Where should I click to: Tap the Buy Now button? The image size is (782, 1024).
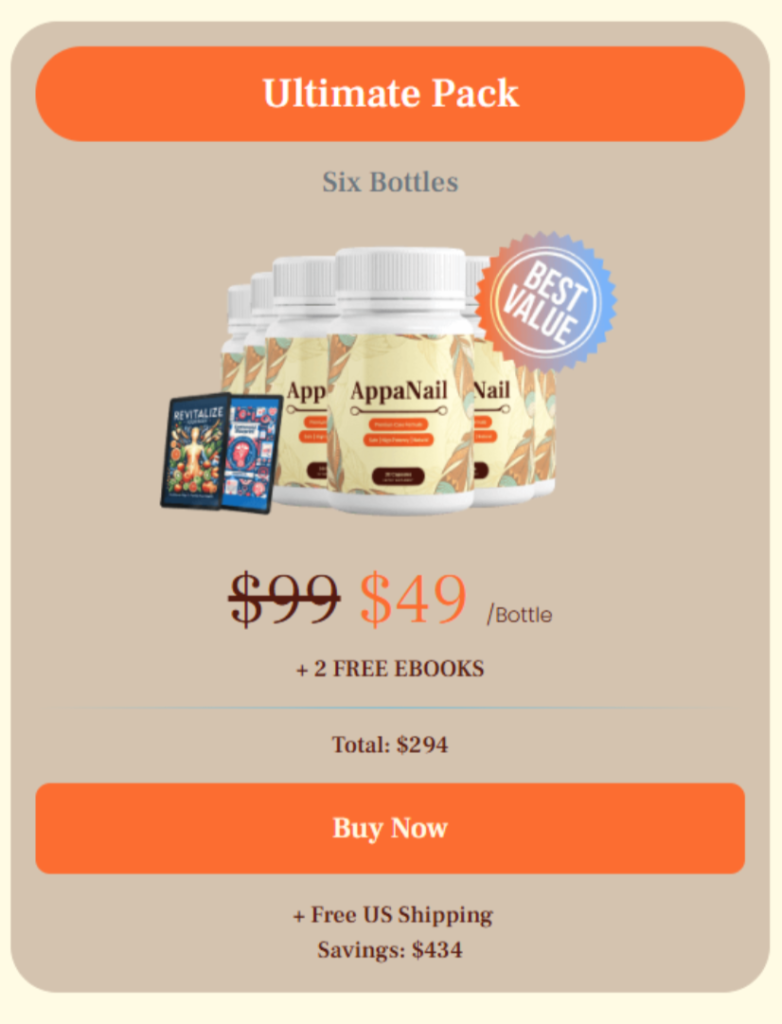point(390,828)
